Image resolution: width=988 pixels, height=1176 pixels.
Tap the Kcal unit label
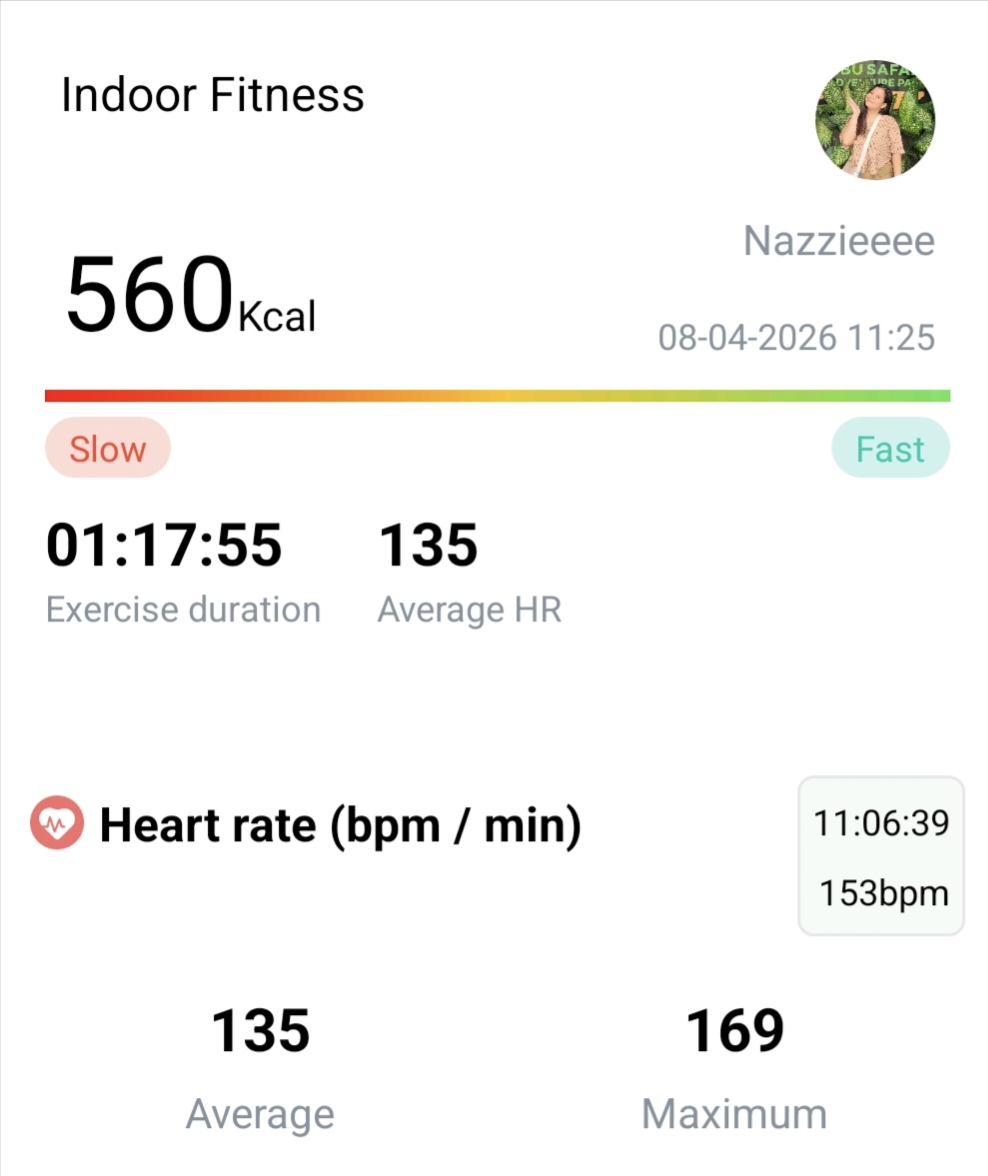tap(277, 317)
